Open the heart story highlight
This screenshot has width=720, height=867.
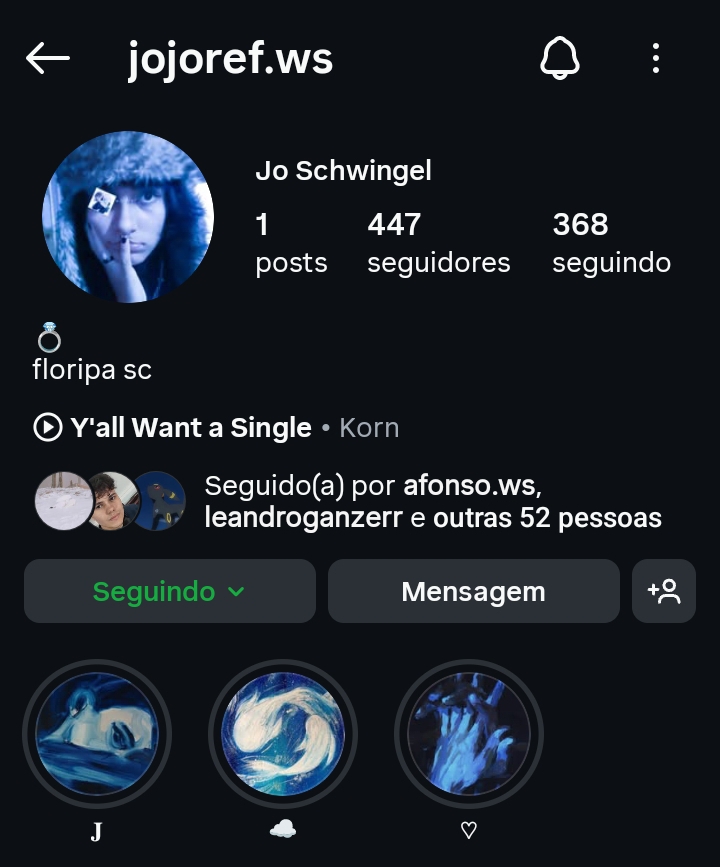469,734
